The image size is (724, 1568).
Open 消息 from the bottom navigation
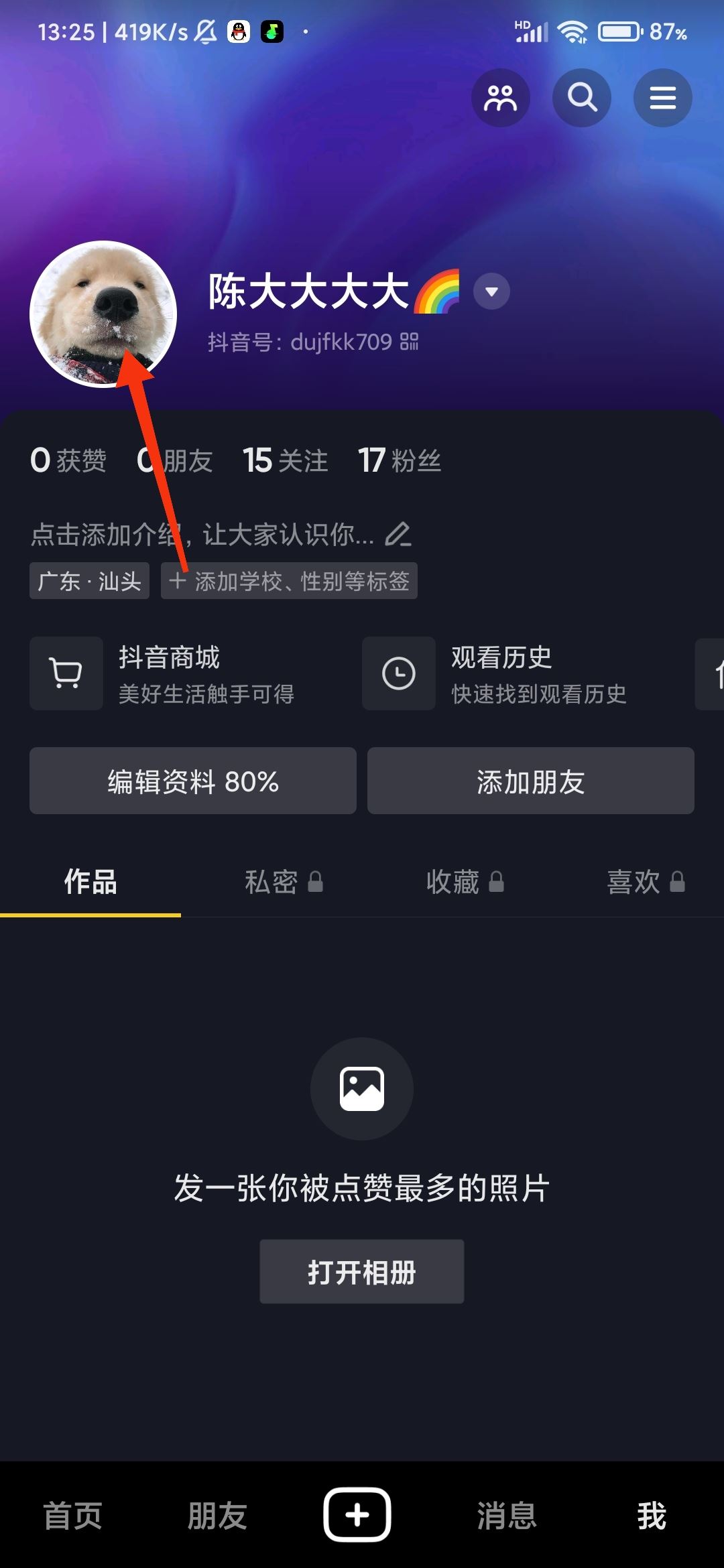pyautogui.click(x=506, y=1516)
